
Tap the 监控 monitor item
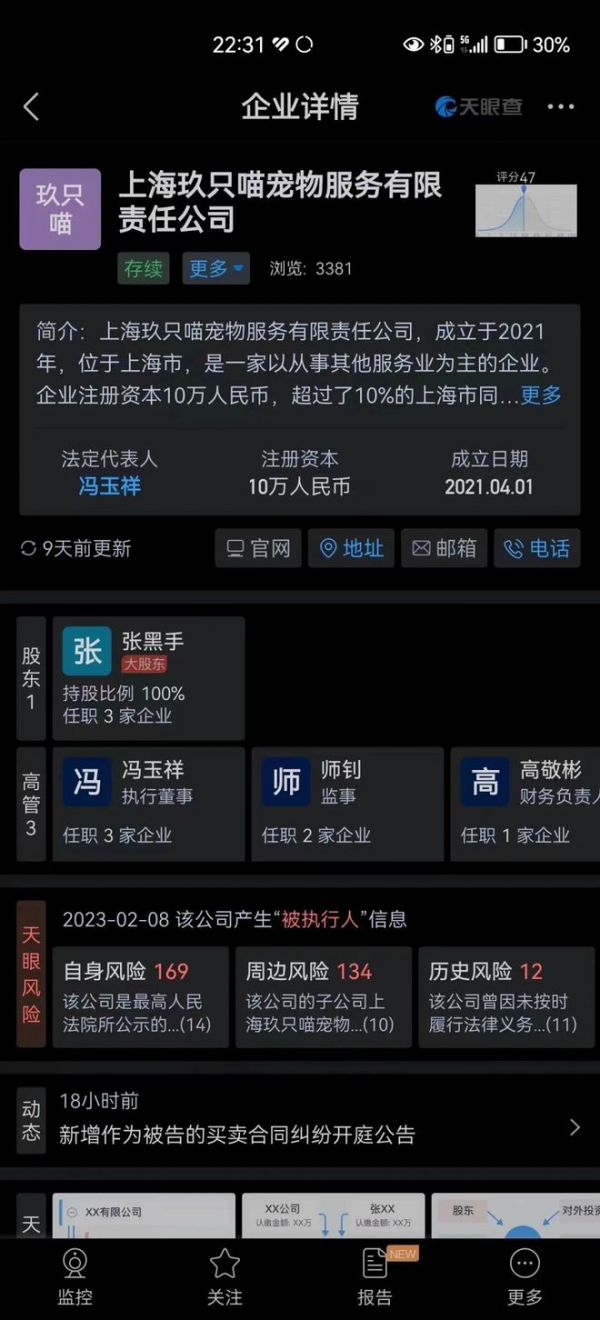75,1277
